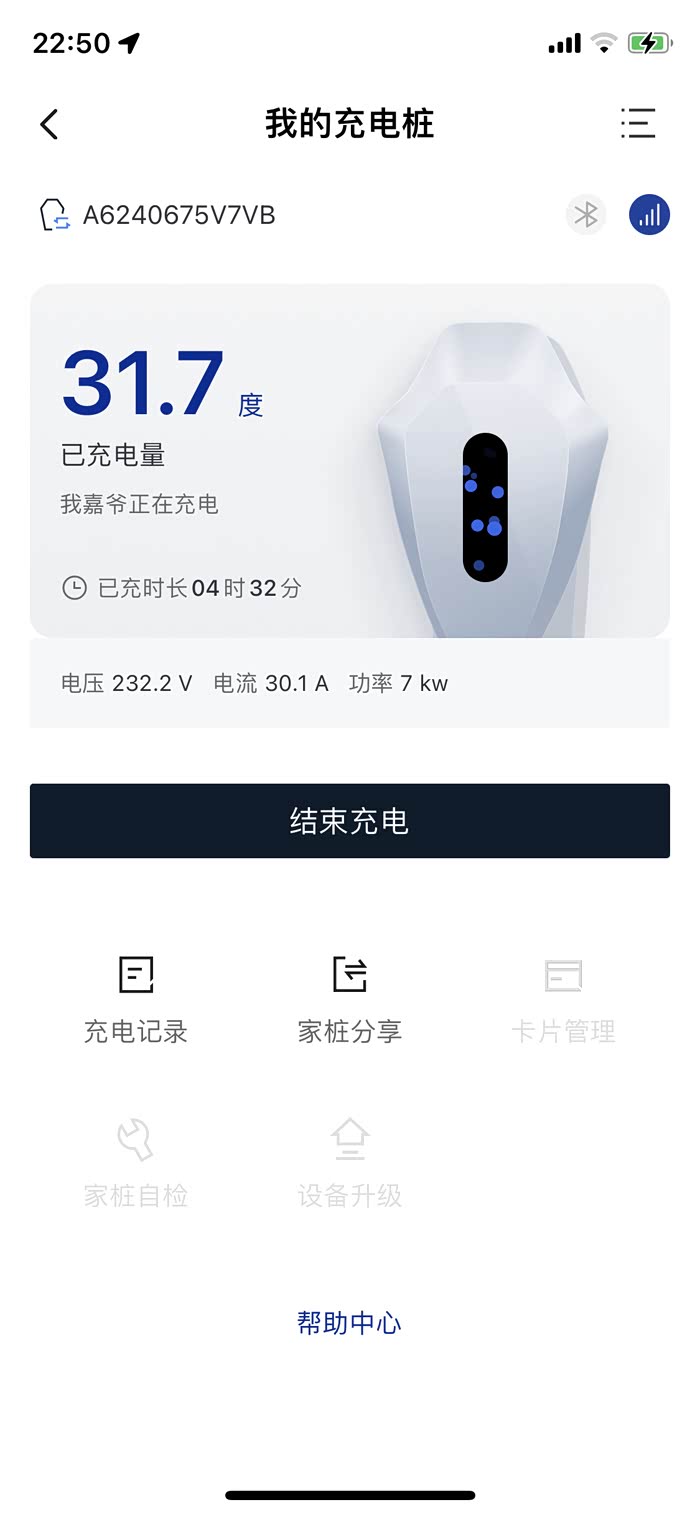This screenshot has width=700, height=1515.
Task: Open the list menu icon in header
Action: coord(637,123)
